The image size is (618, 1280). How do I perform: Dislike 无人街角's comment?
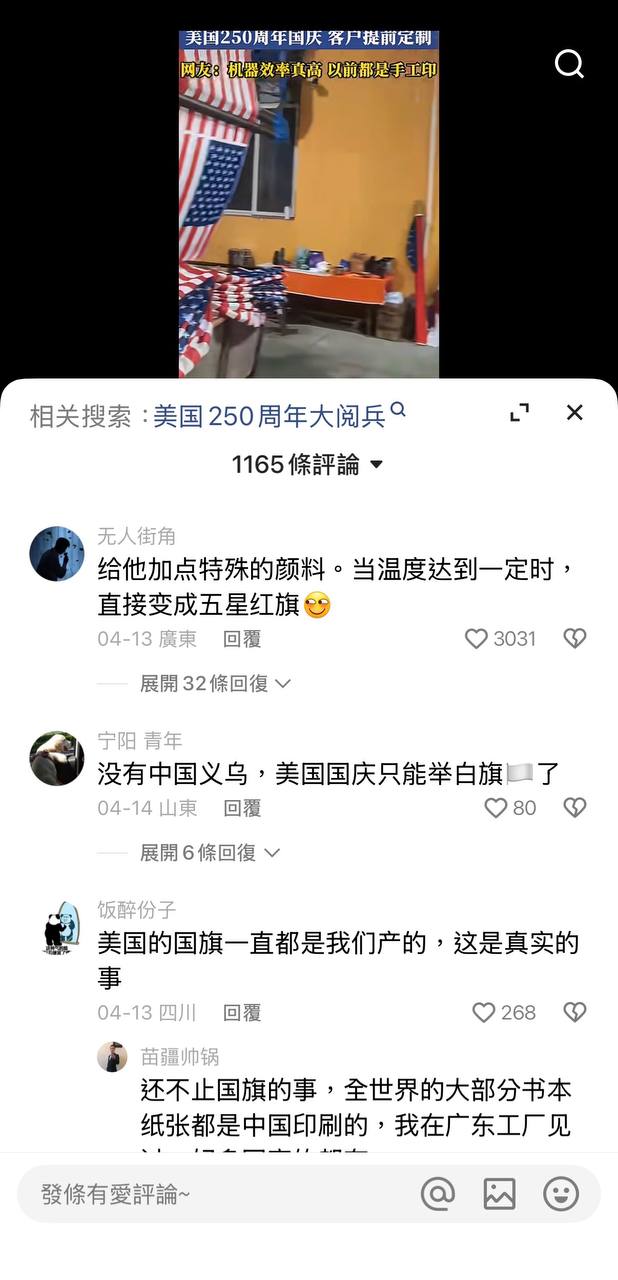coord(575,638)
